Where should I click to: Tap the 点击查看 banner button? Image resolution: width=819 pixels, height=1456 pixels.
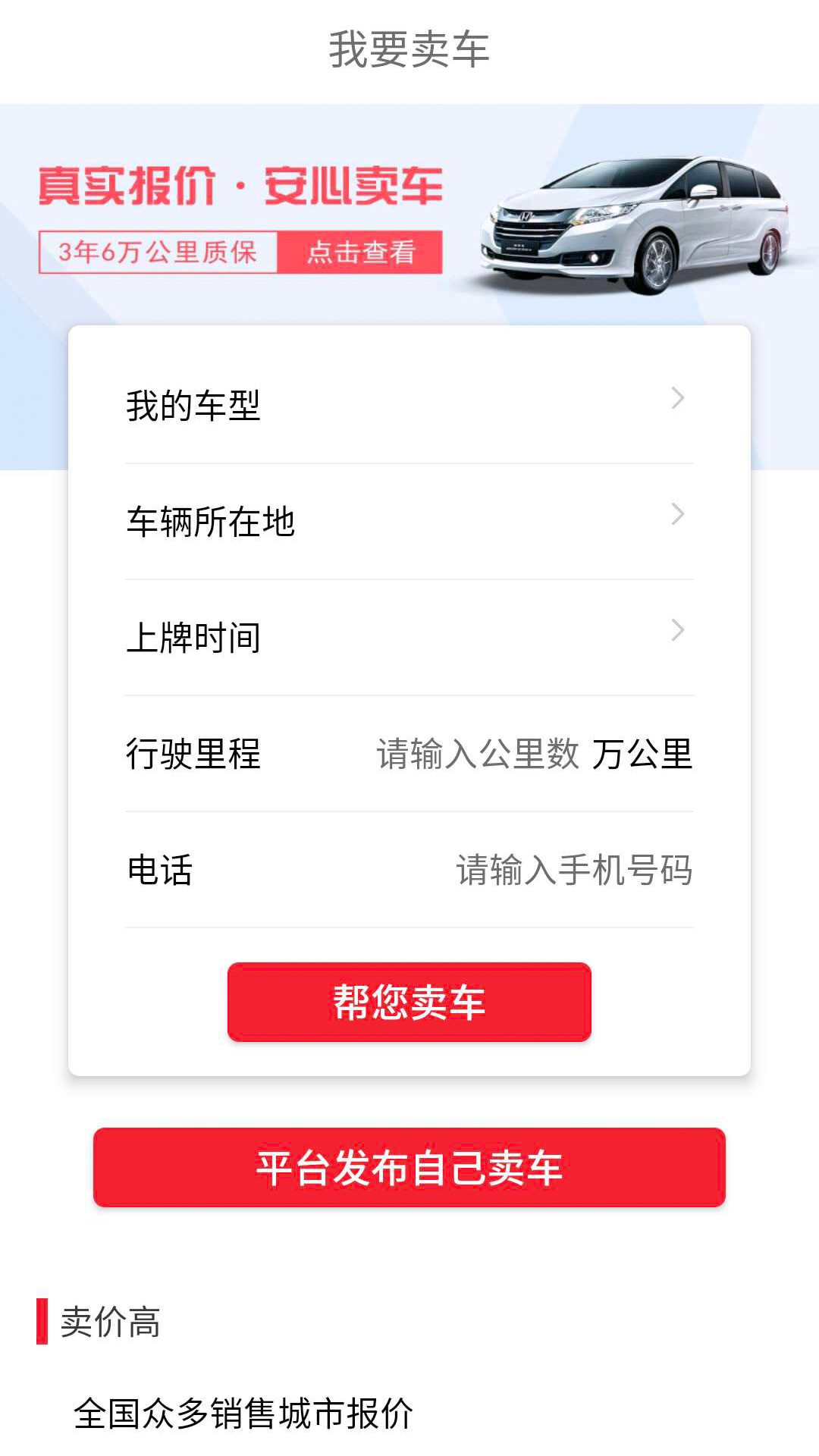[360, 252]
